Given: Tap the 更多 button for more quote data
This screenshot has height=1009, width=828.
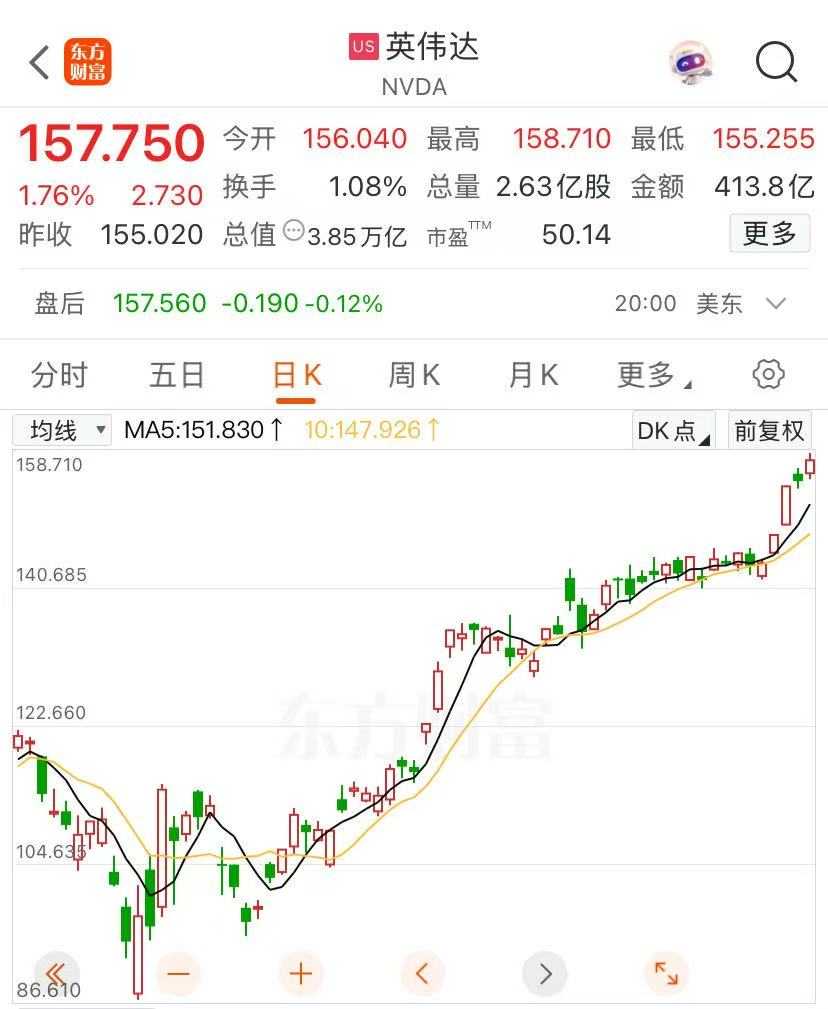Looking at the screenshot, I should tap(769, 234).
